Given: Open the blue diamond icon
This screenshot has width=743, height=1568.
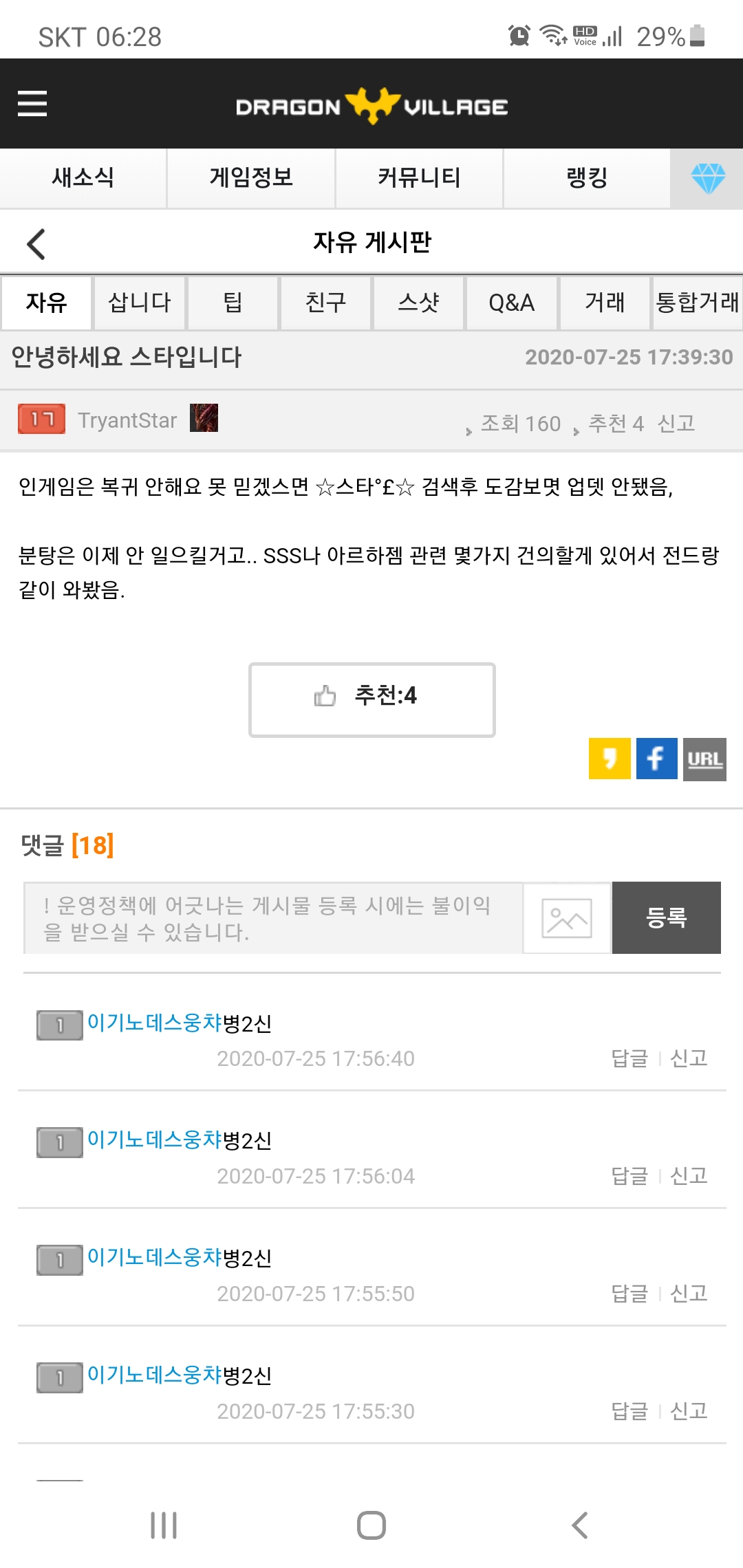Looking at the screenshot, I should tap(707, 179).
